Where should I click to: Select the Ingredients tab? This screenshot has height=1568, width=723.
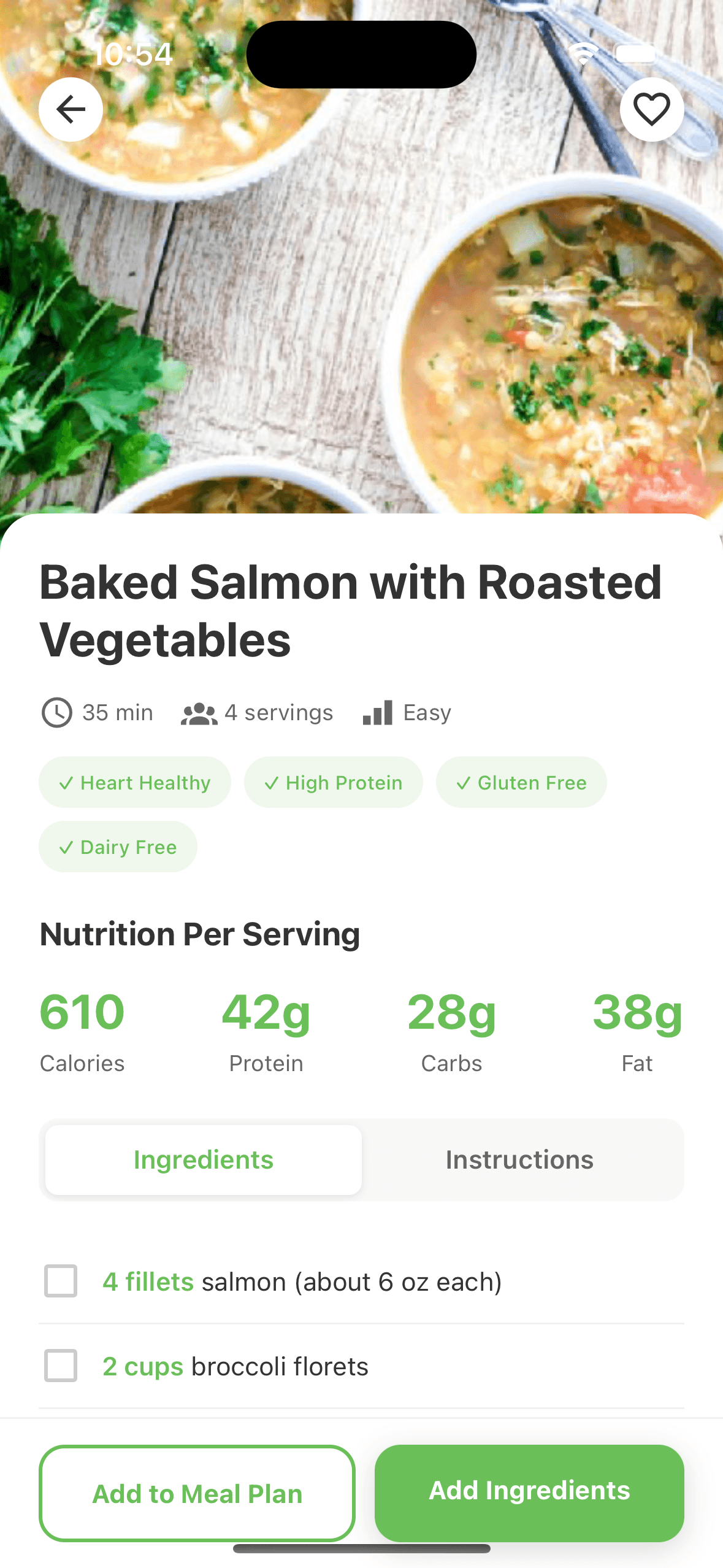click(203, 1159)
